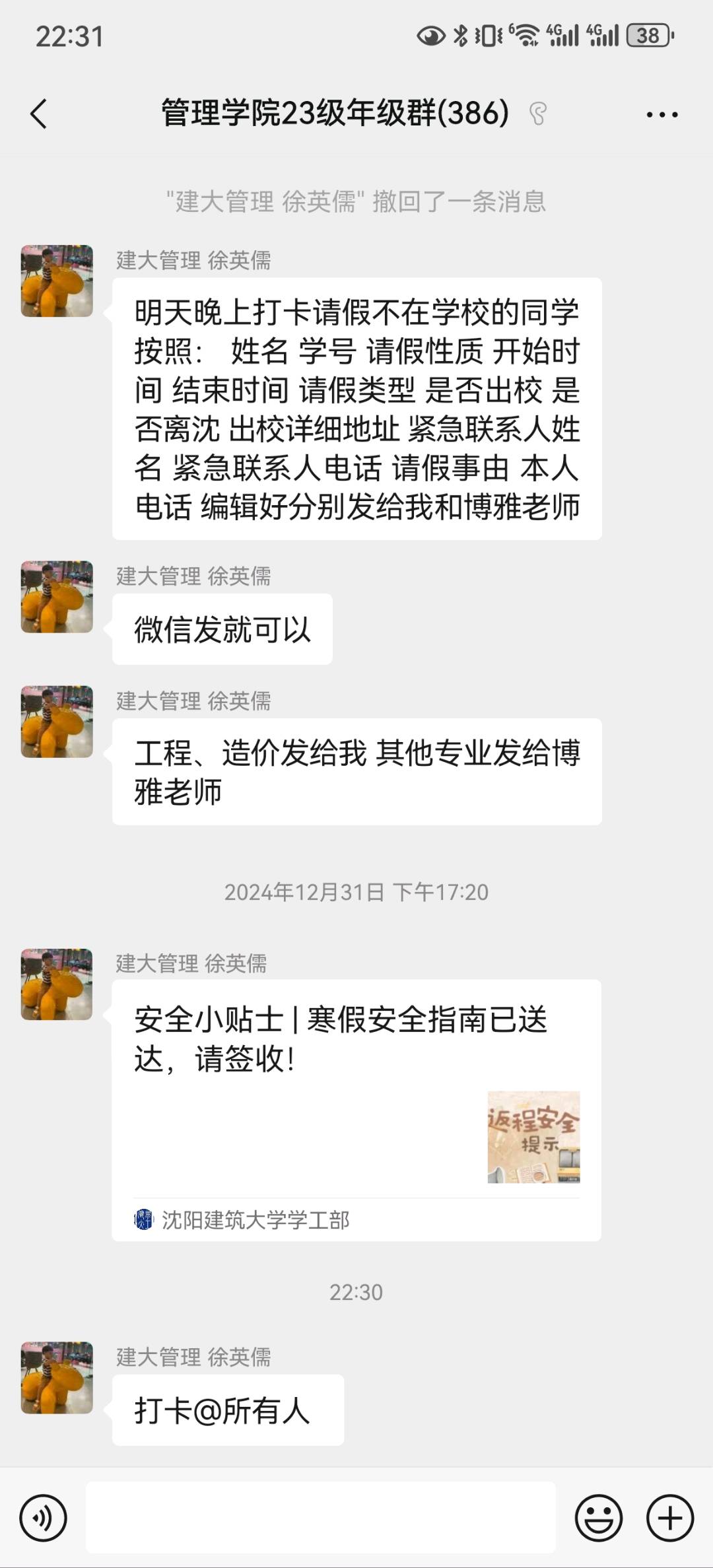Switch to voice message input
This screenshot has height=1568, width=713.
[44, 1518]
